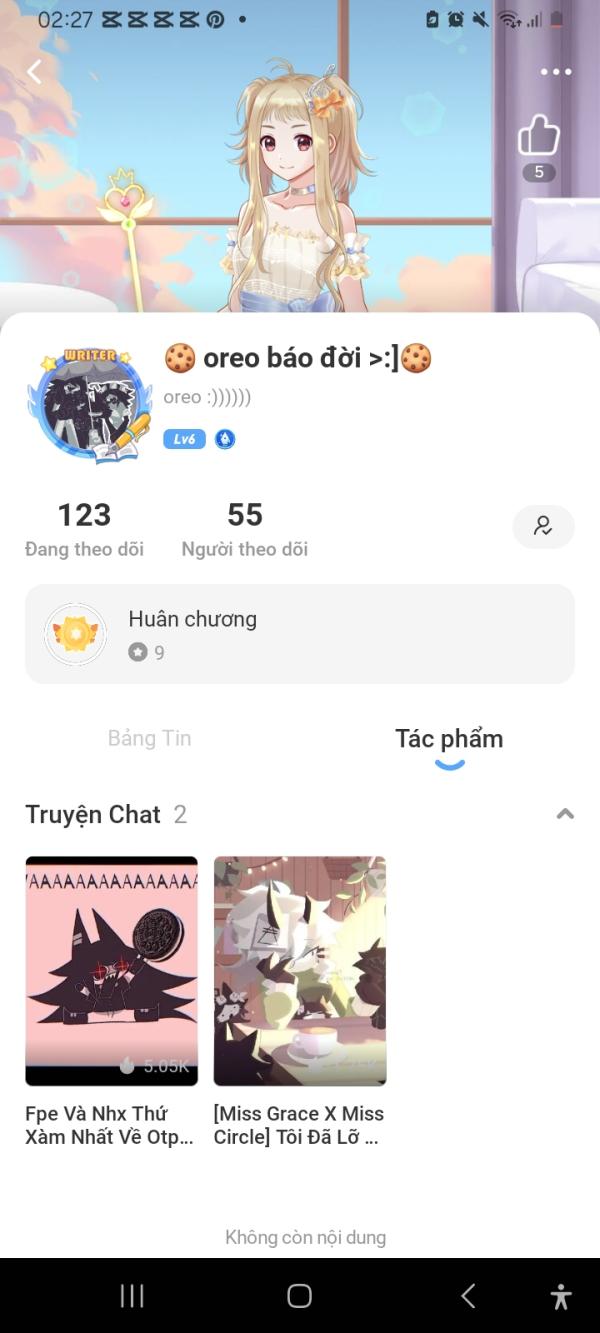Select the Tác phẩm tab
This screenshot has height=1333, width=600.
coord(449,740)
